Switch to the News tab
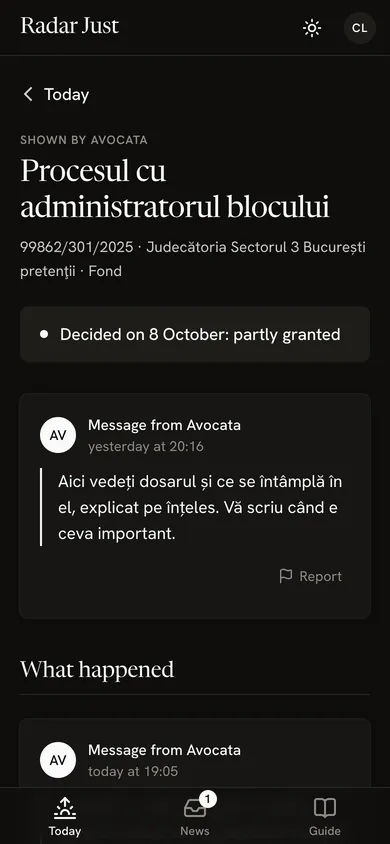 (195, 815)
